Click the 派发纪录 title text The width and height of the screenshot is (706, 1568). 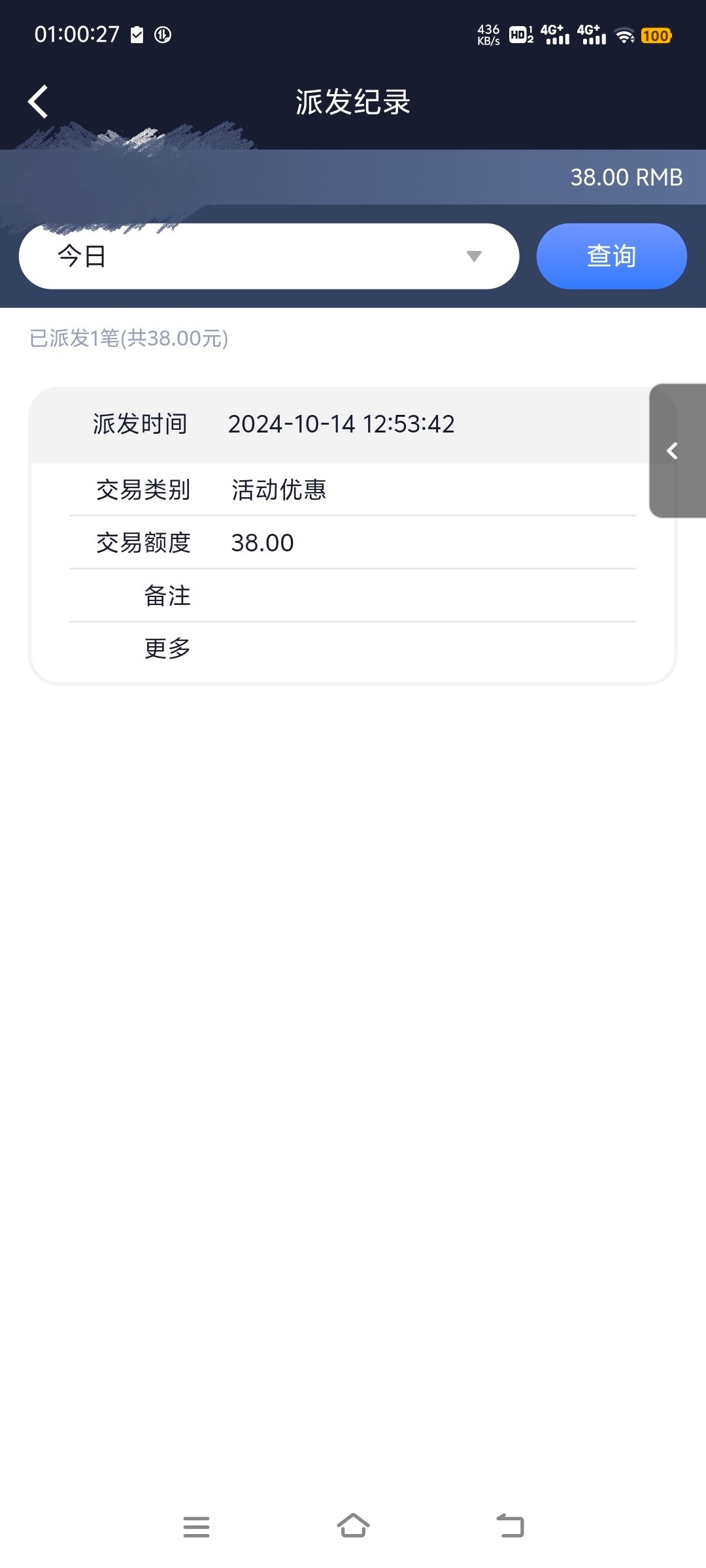[352, 103]
